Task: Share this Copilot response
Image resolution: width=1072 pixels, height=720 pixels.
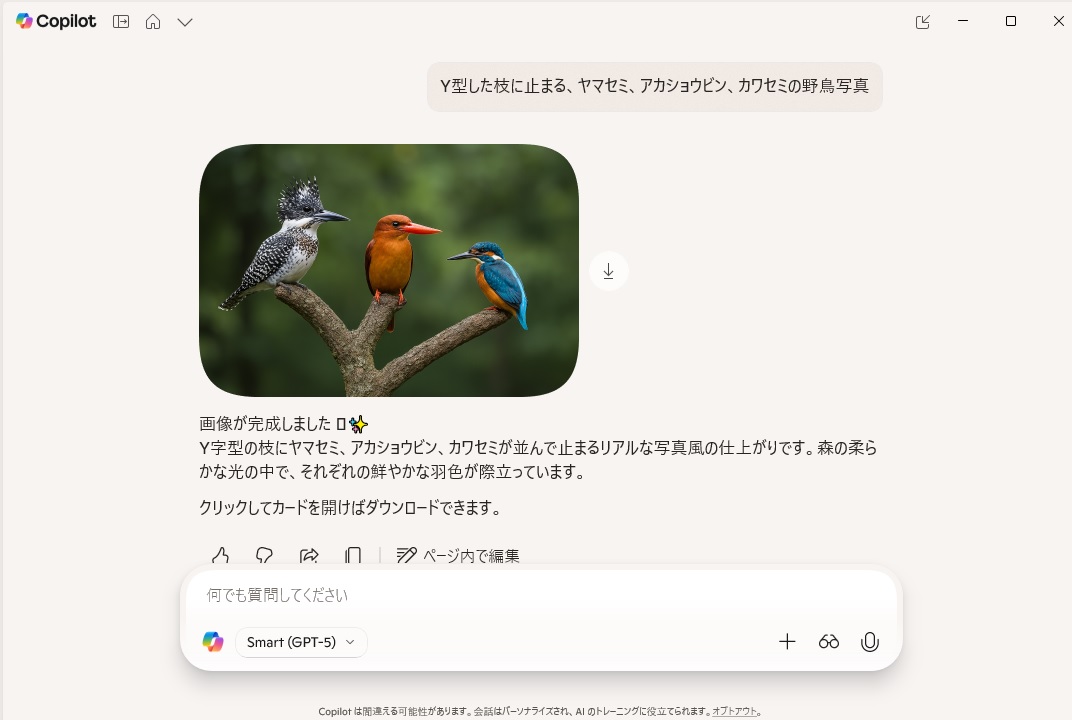Action: tap(309, 556)
